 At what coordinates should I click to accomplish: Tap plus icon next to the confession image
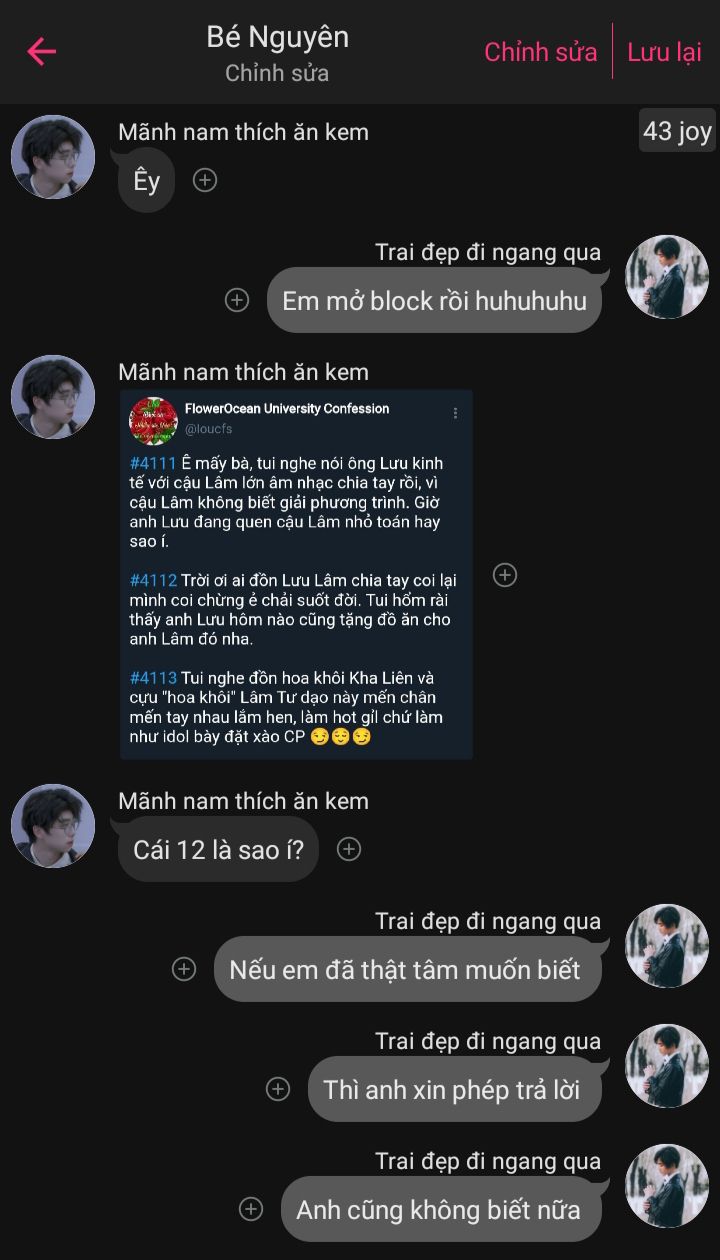505,575
